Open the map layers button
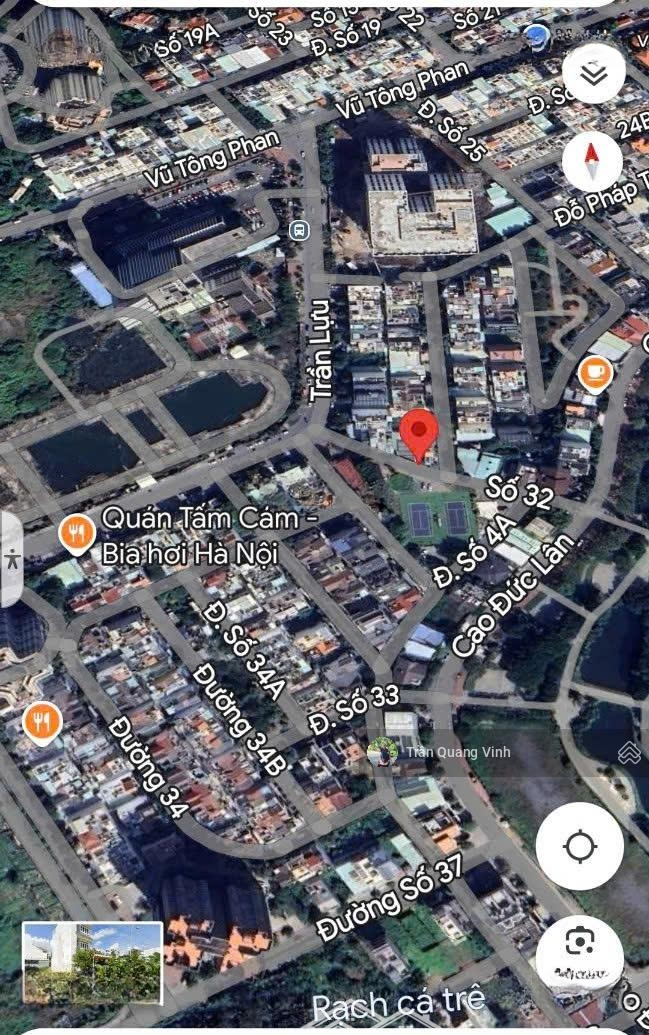 (594, 73)
